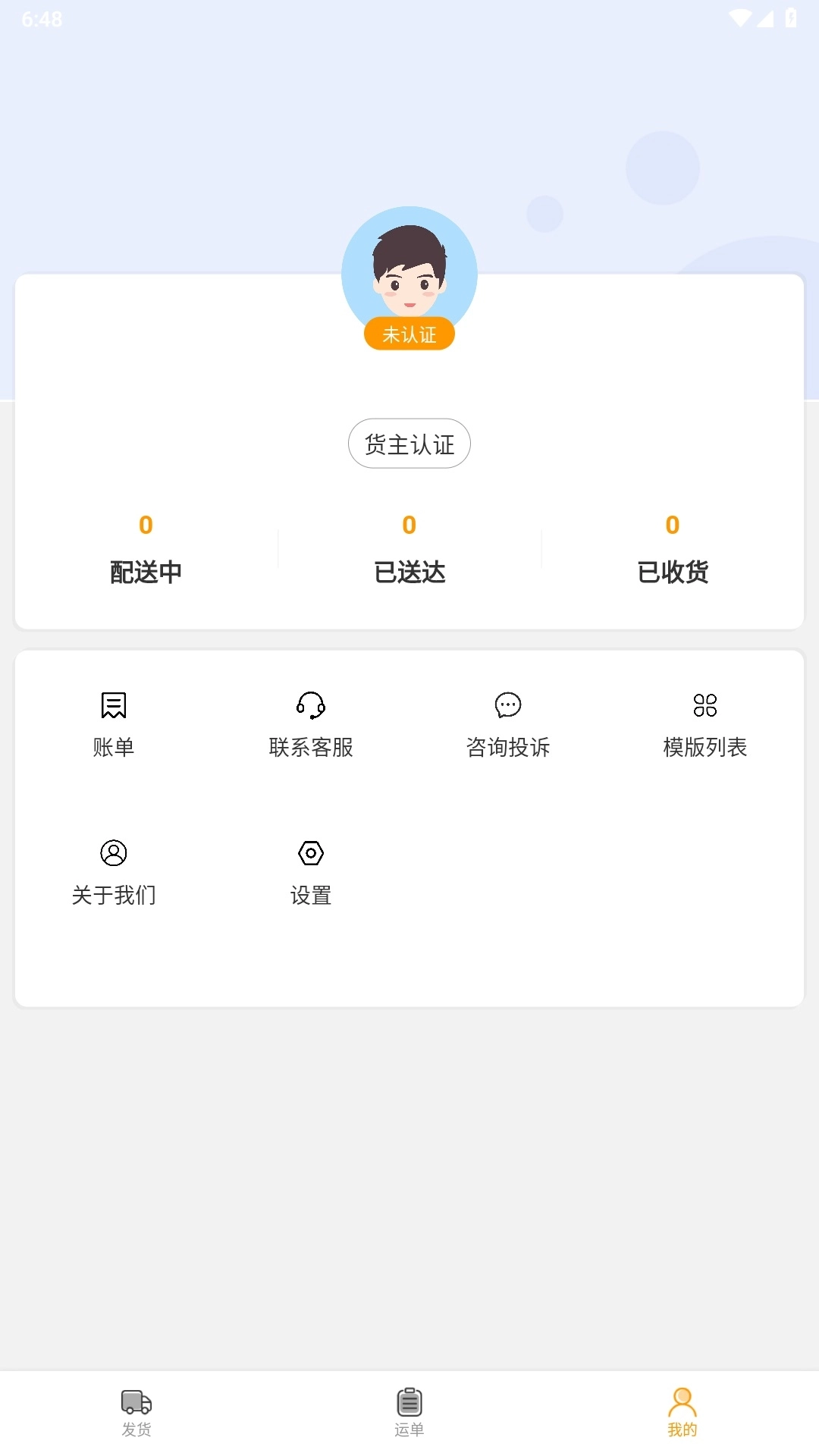
Task: Click the 未认证 orange badge
Action: [409, 334]
